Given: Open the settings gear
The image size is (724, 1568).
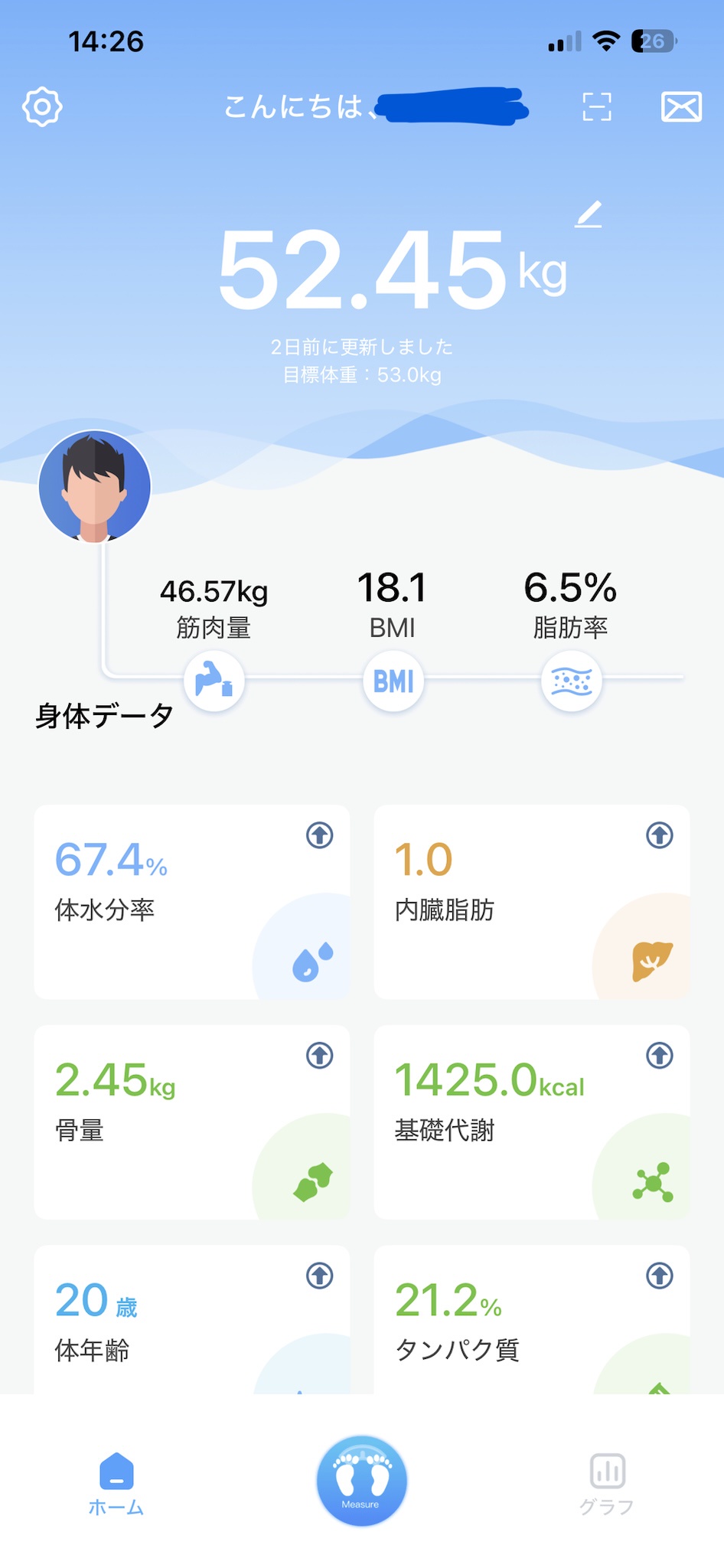Looking at the screenshot, I should tap(42, 106).
